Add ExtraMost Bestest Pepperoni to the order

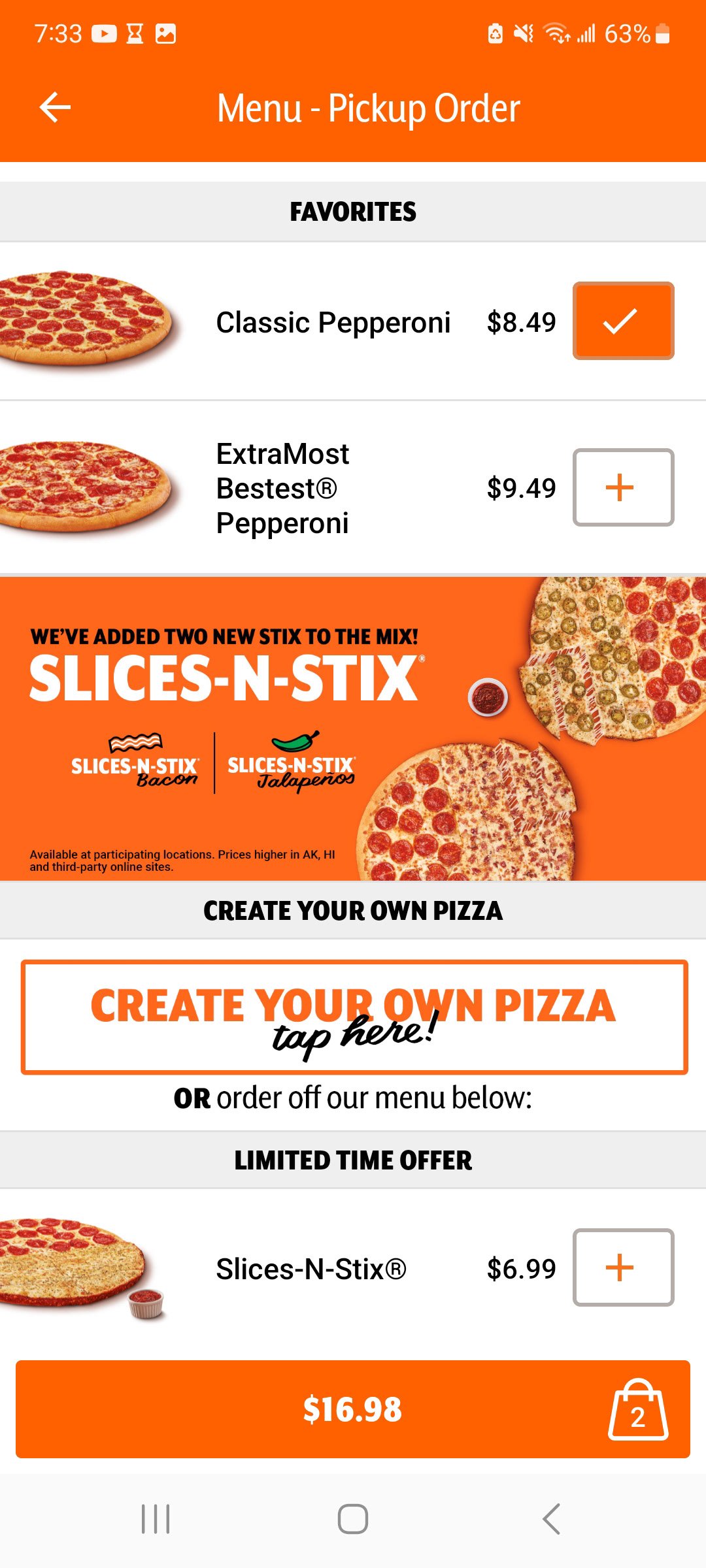click(623, 487)
